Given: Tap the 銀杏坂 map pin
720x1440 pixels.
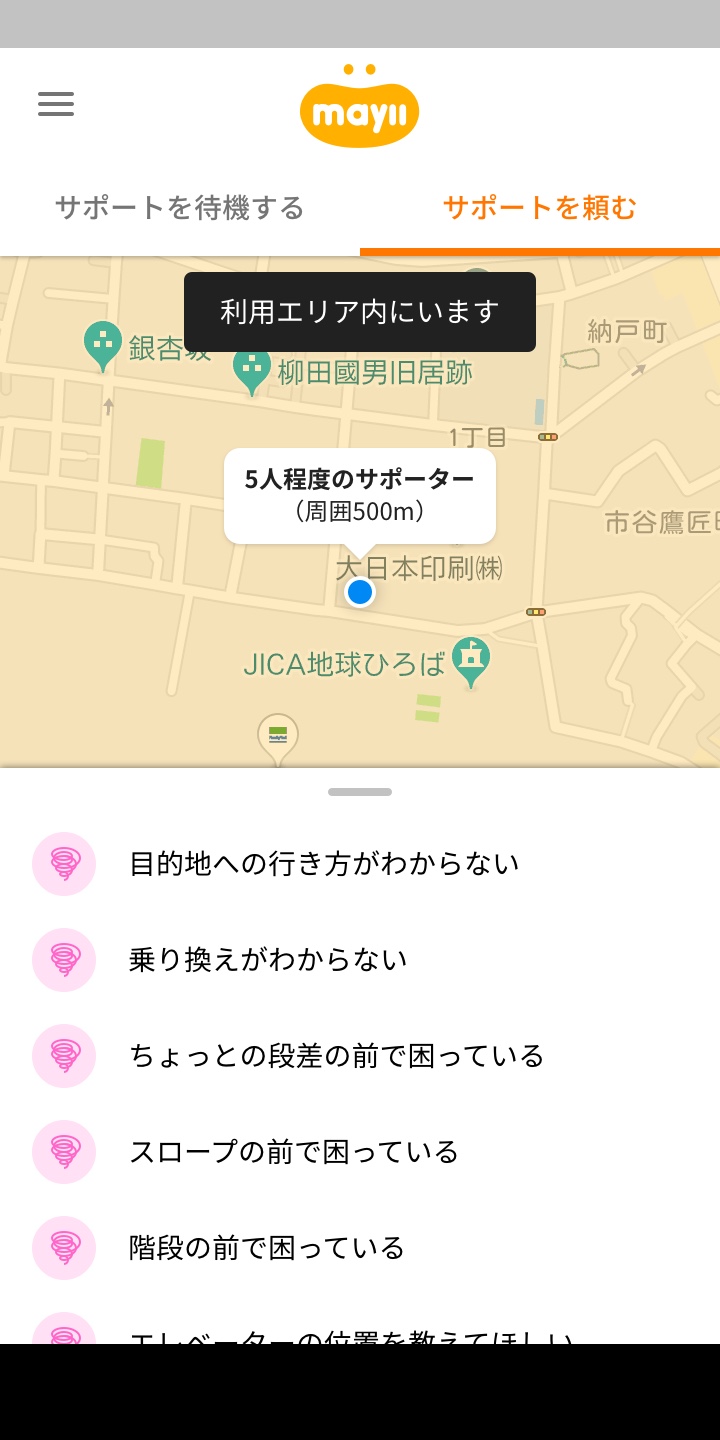Looking at the screenshot, I should point(103,343).
